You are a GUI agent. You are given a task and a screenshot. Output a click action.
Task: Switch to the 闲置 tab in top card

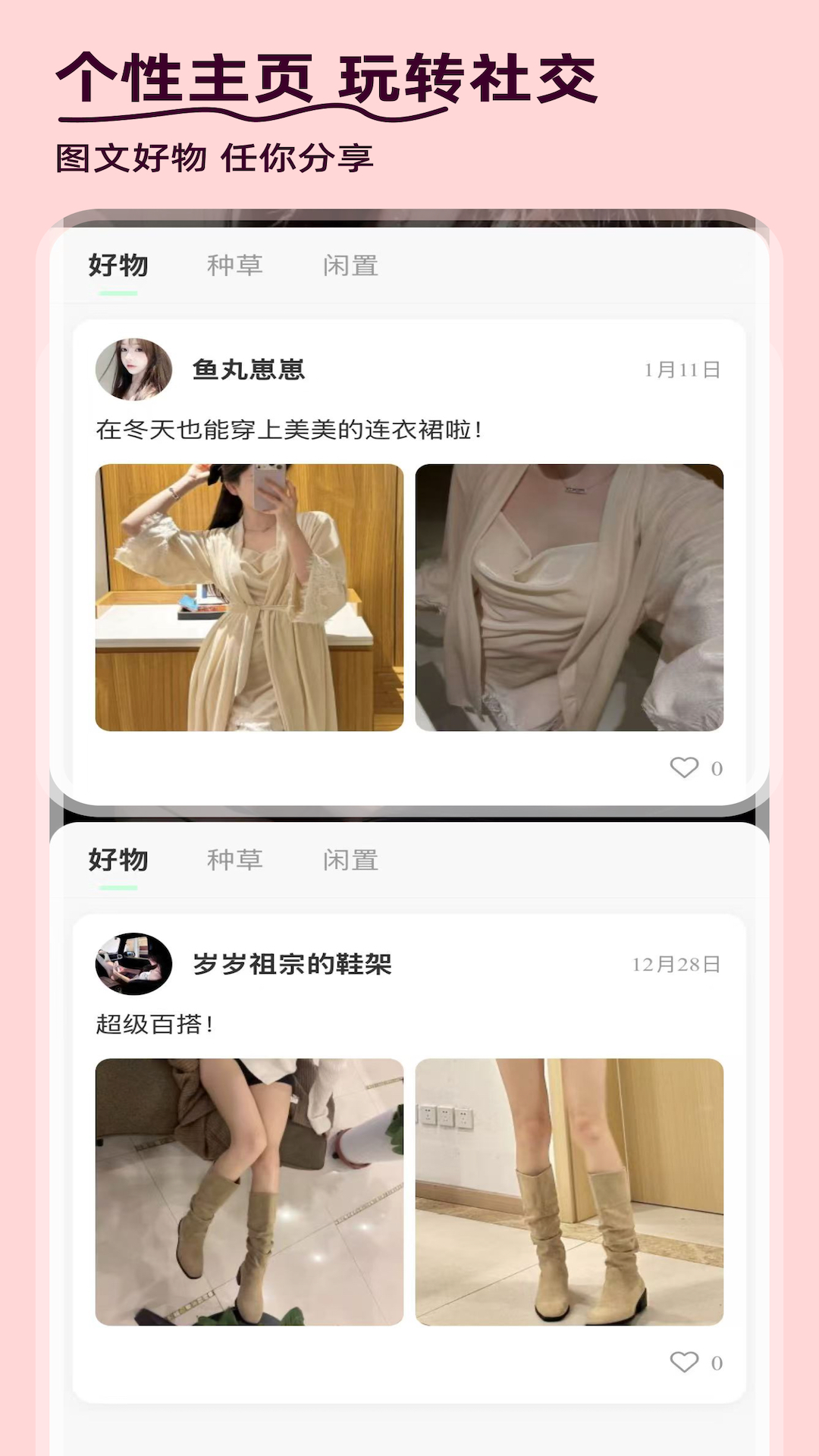tap(350, 265)
